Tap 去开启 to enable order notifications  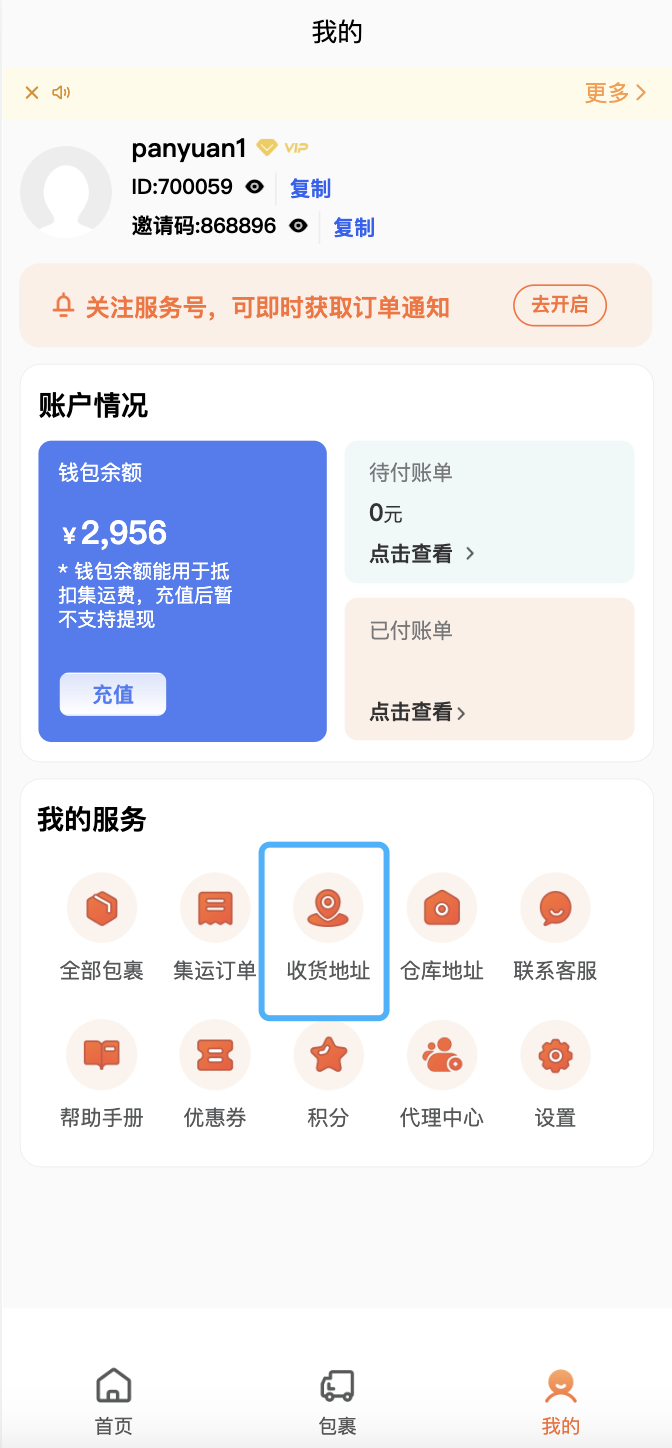(560, 306)
